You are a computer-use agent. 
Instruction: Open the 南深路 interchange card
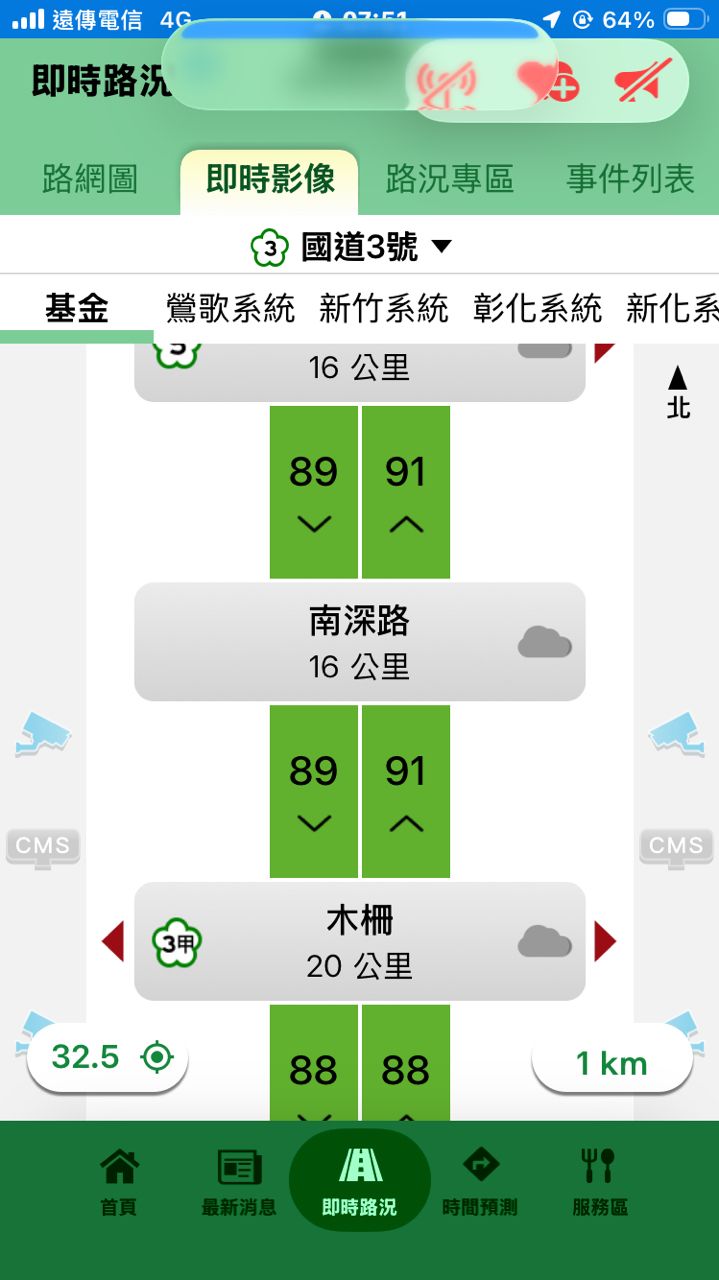[359, 642]
